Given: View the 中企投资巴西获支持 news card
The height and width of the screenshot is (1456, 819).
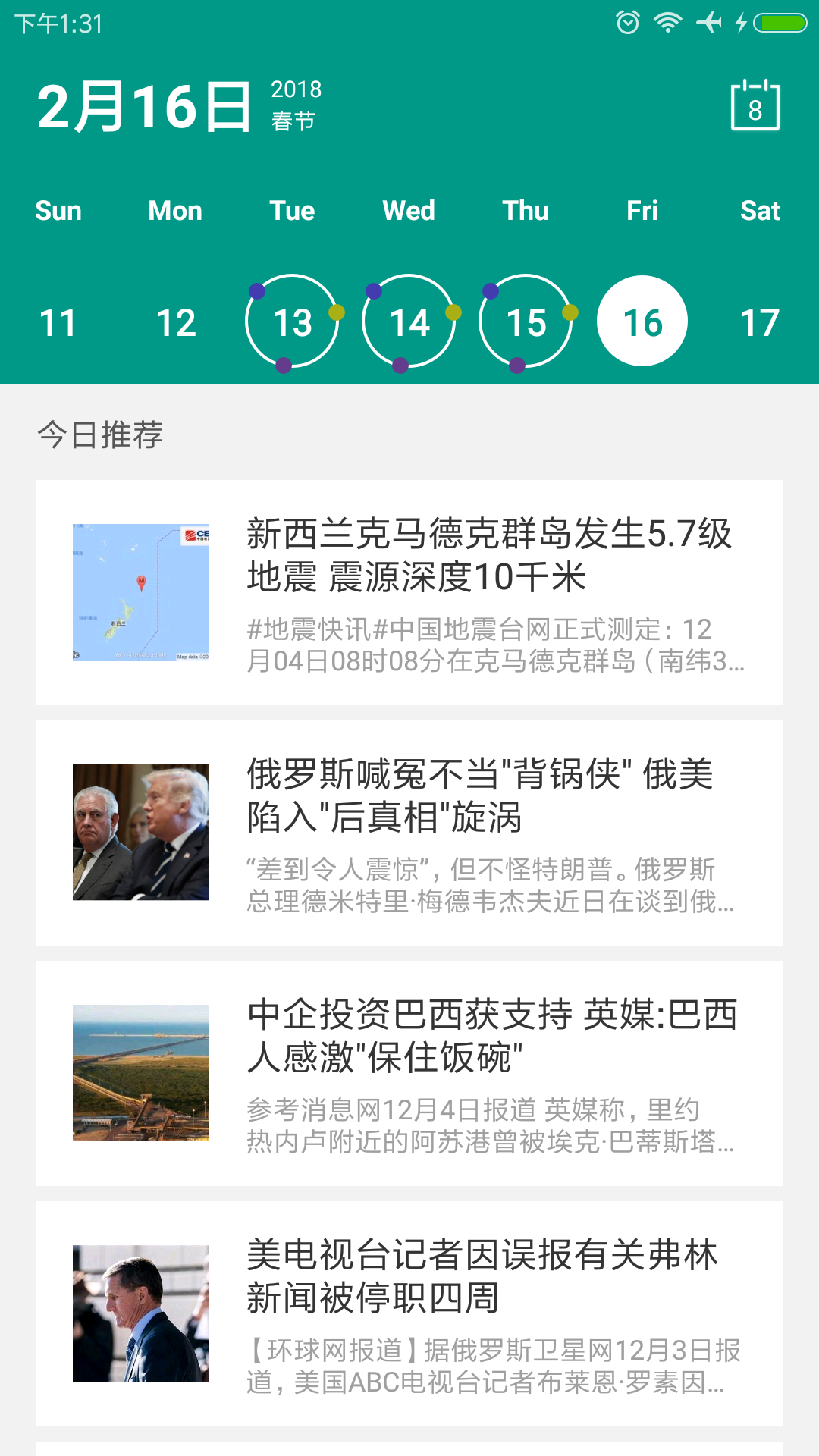Looking at the screenshot, I should click(x=409, y=1073).
